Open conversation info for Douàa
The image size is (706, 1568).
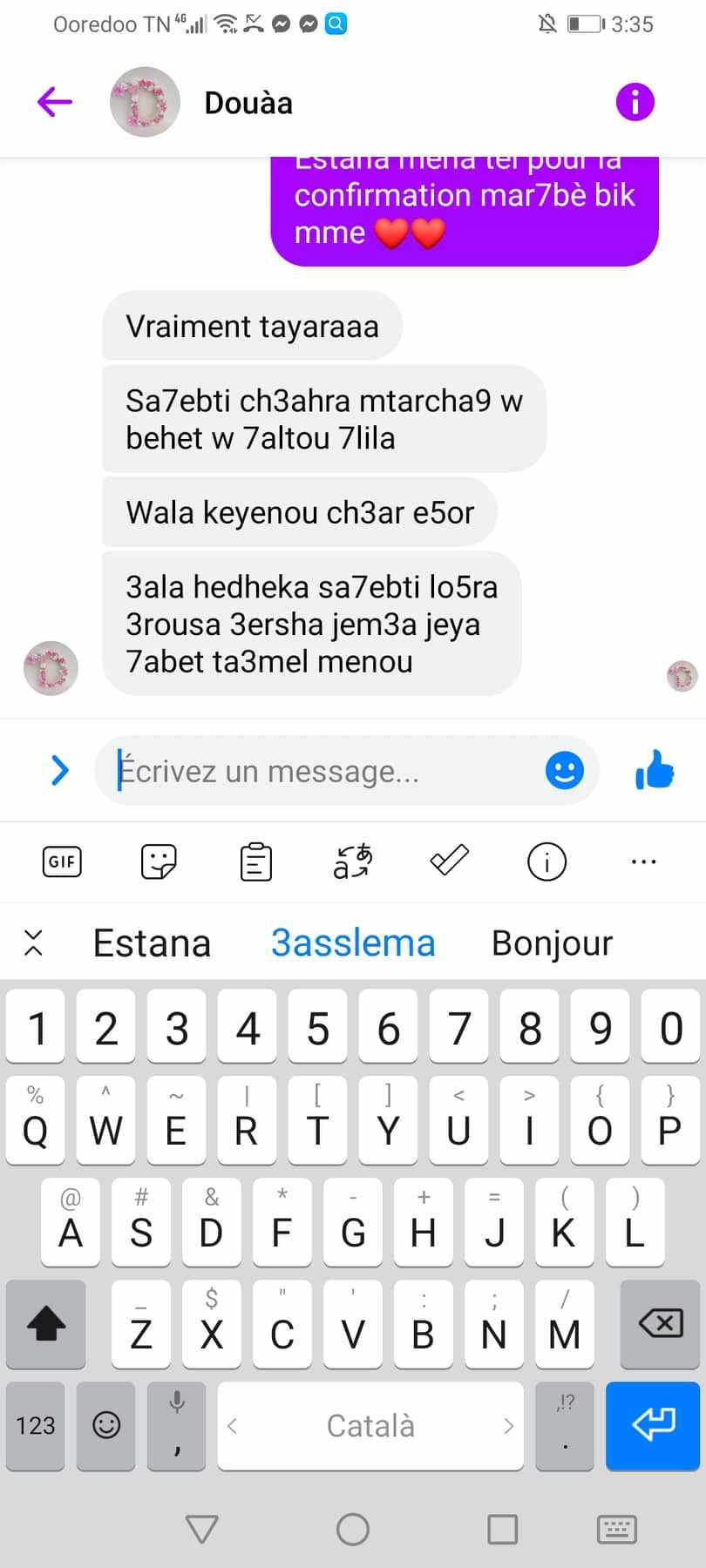click(x=635, y=102)
